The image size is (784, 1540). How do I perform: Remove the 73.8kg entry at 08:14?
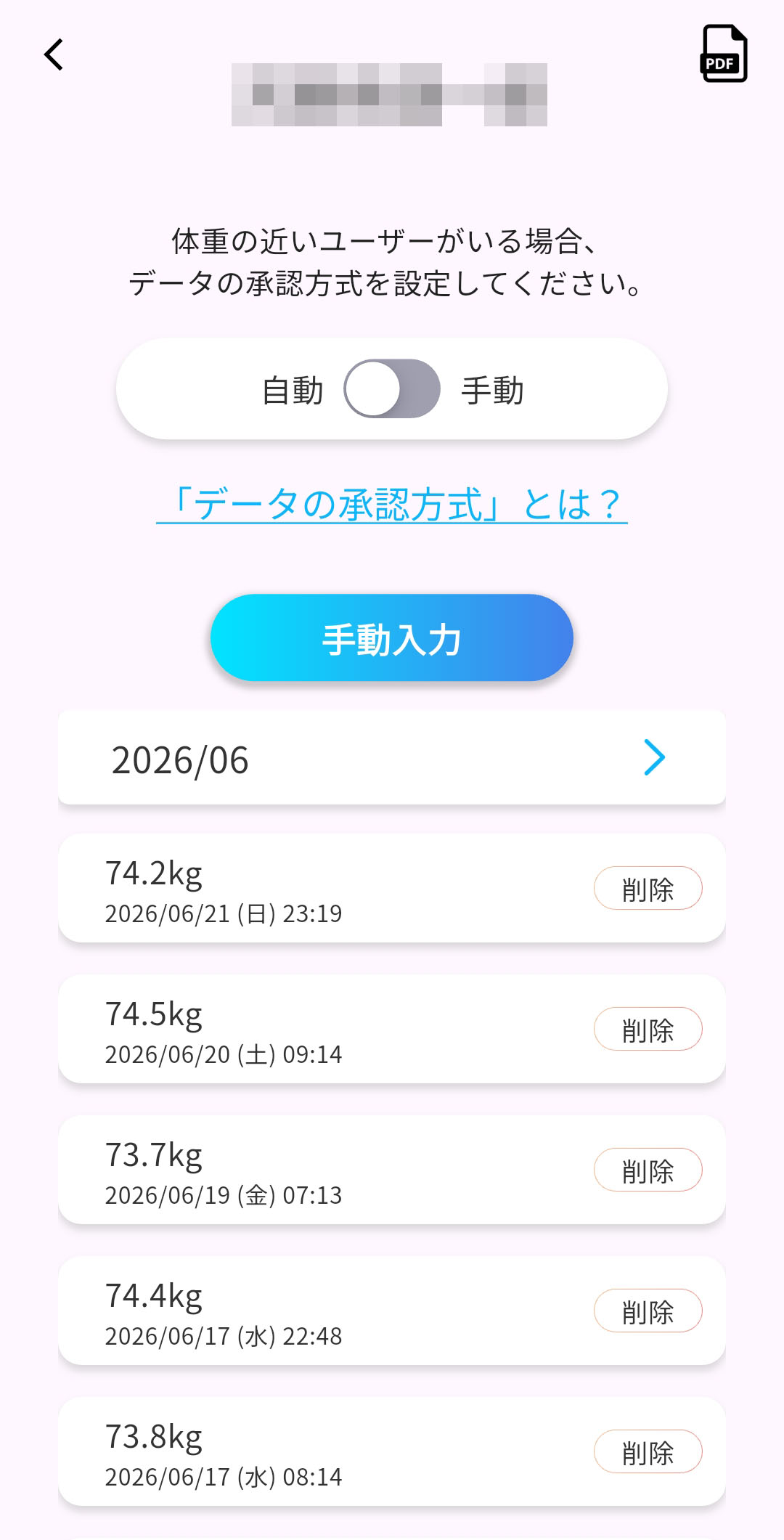[648, 1451]
